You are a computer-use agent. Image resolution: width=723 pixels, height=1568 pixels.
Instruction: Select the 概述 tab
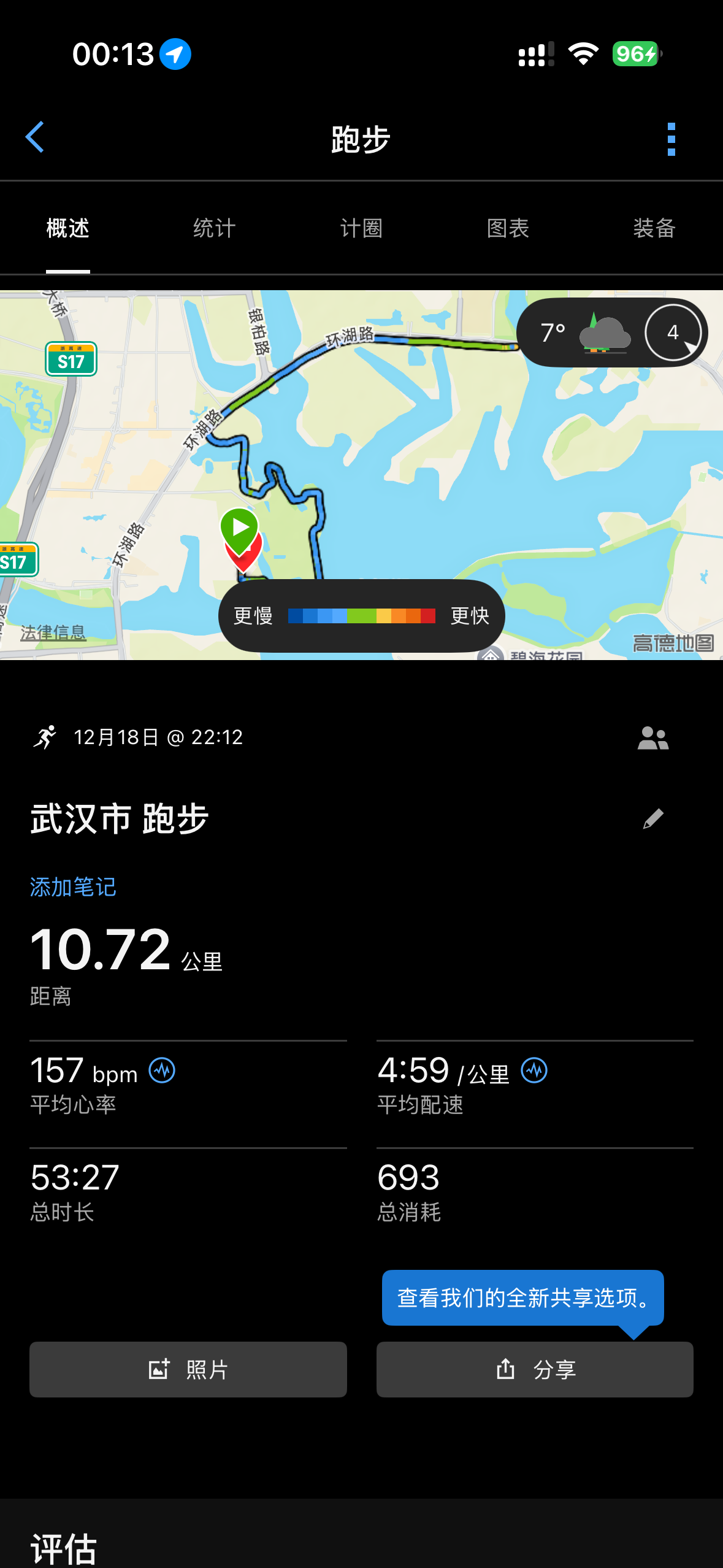click(68, 228)
